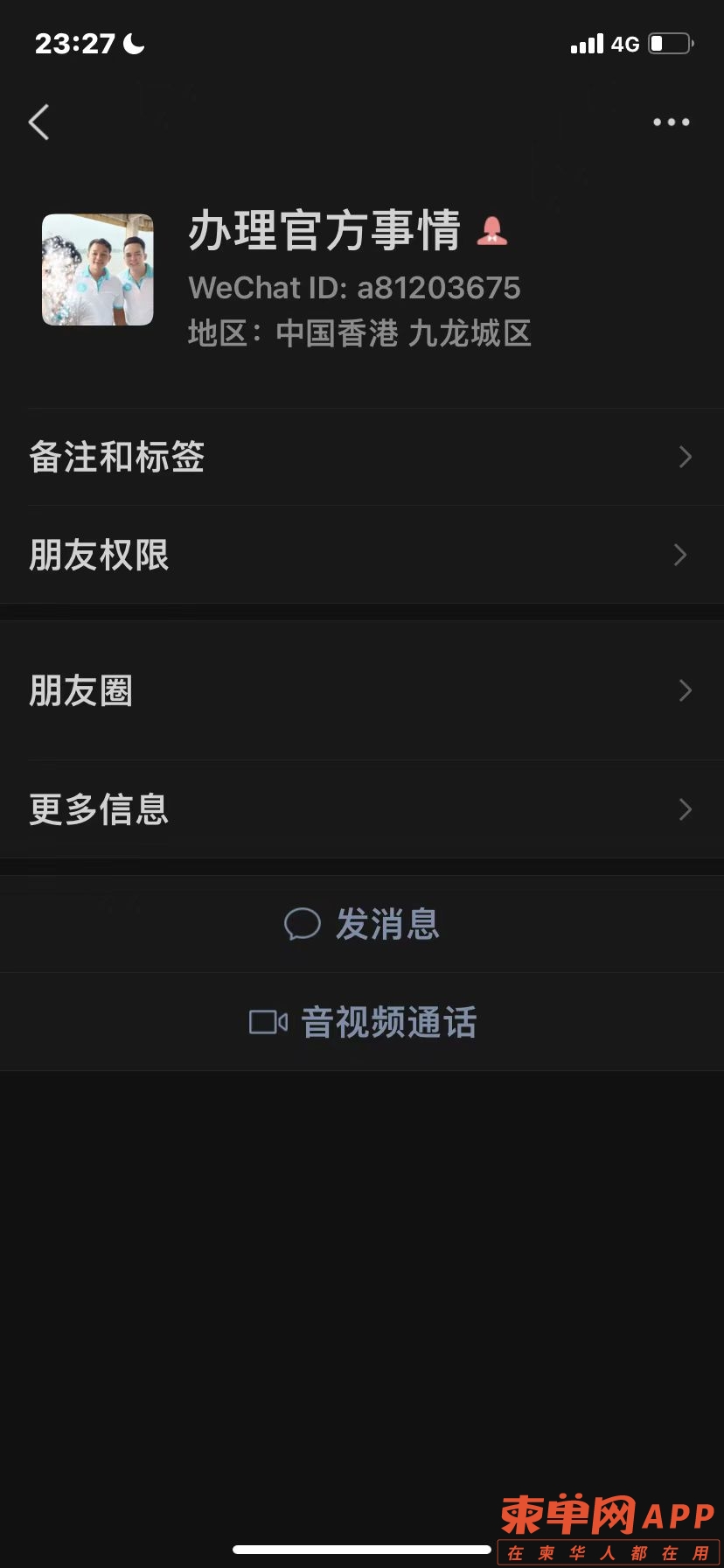Screen dimensions: 724x1568
Task: Open 更多信息 row
Action: pyautogui.click(x=362, y=809)
